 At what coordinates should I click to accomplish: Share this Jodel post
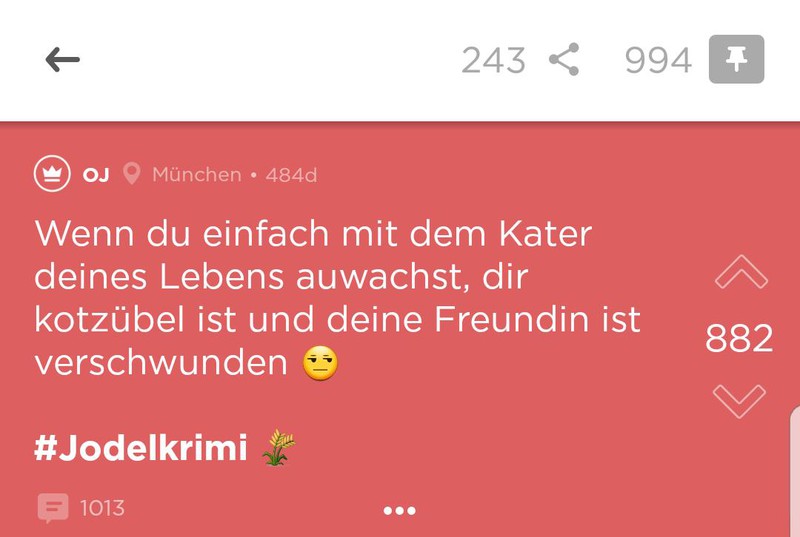pos(565,60)
